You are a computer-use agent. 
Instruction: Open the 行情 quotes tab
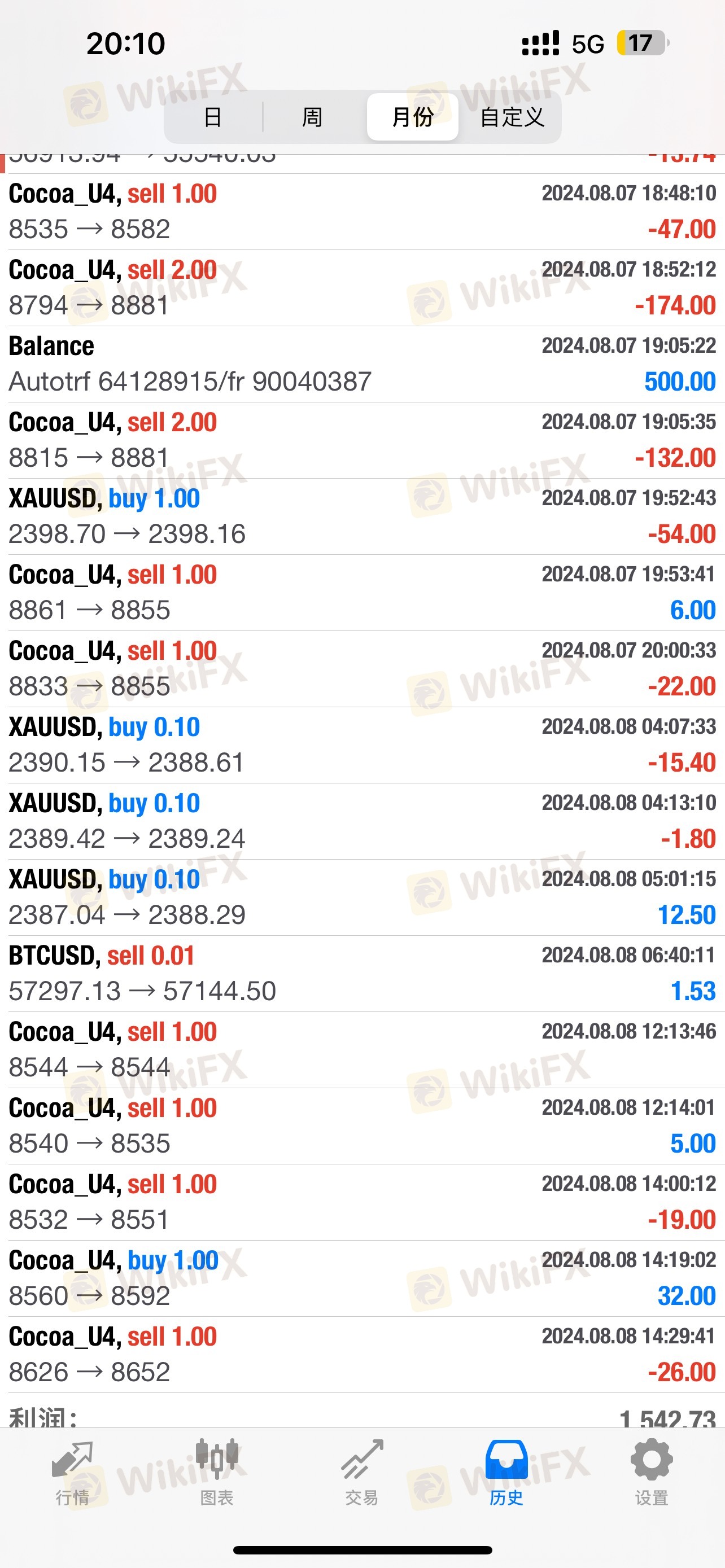(72, 1473)
